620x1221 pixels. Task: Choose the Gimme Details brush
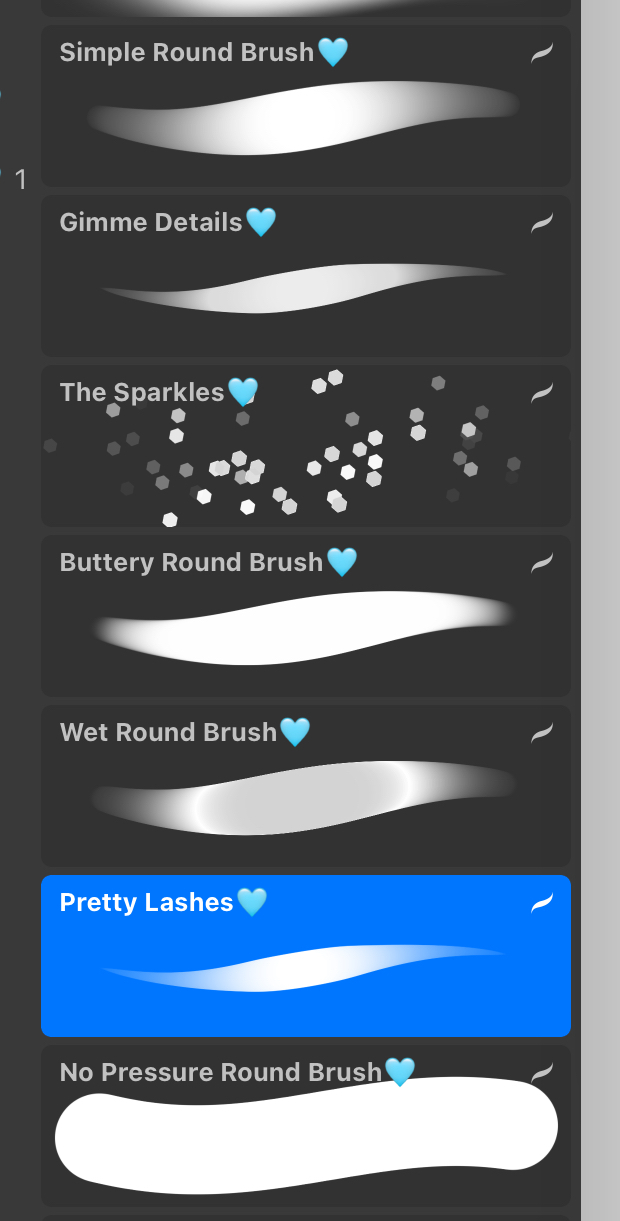[305, 275]
